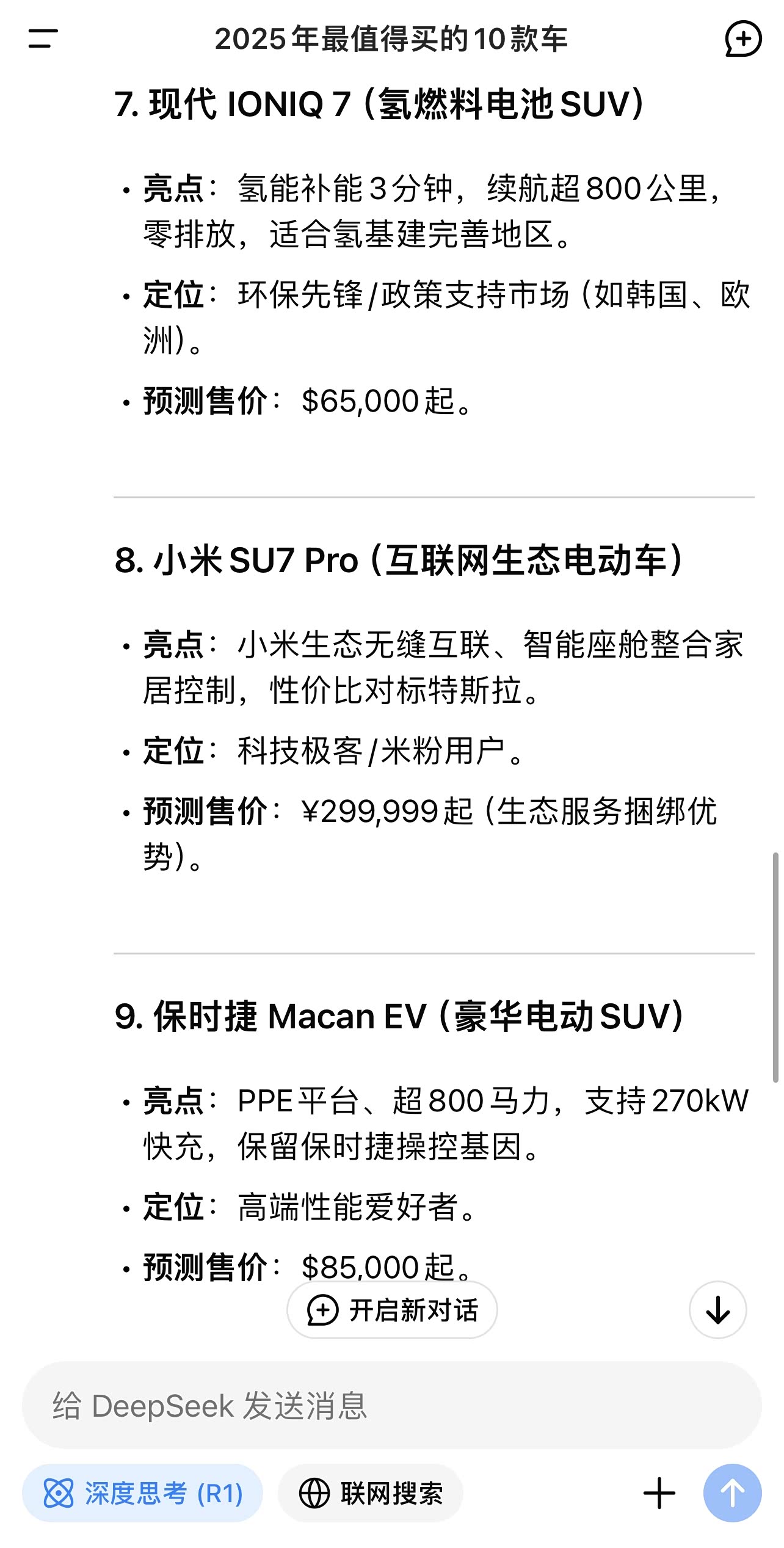784x1548 pixels.
Task: Open the sidebar menu
Action: pyautogui.click(x=43, y=38)
